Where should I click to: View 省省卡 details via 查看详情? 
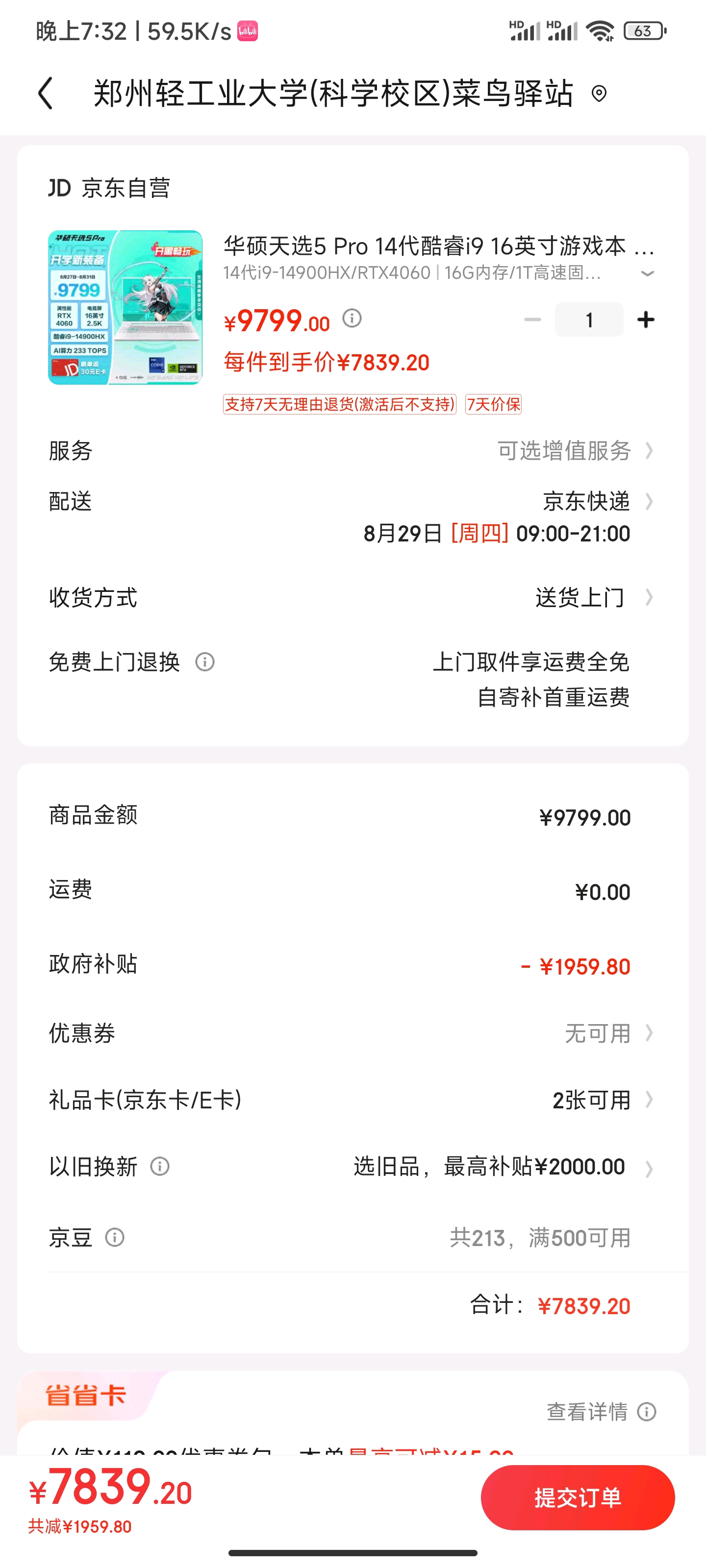[x=601, y=1412]
